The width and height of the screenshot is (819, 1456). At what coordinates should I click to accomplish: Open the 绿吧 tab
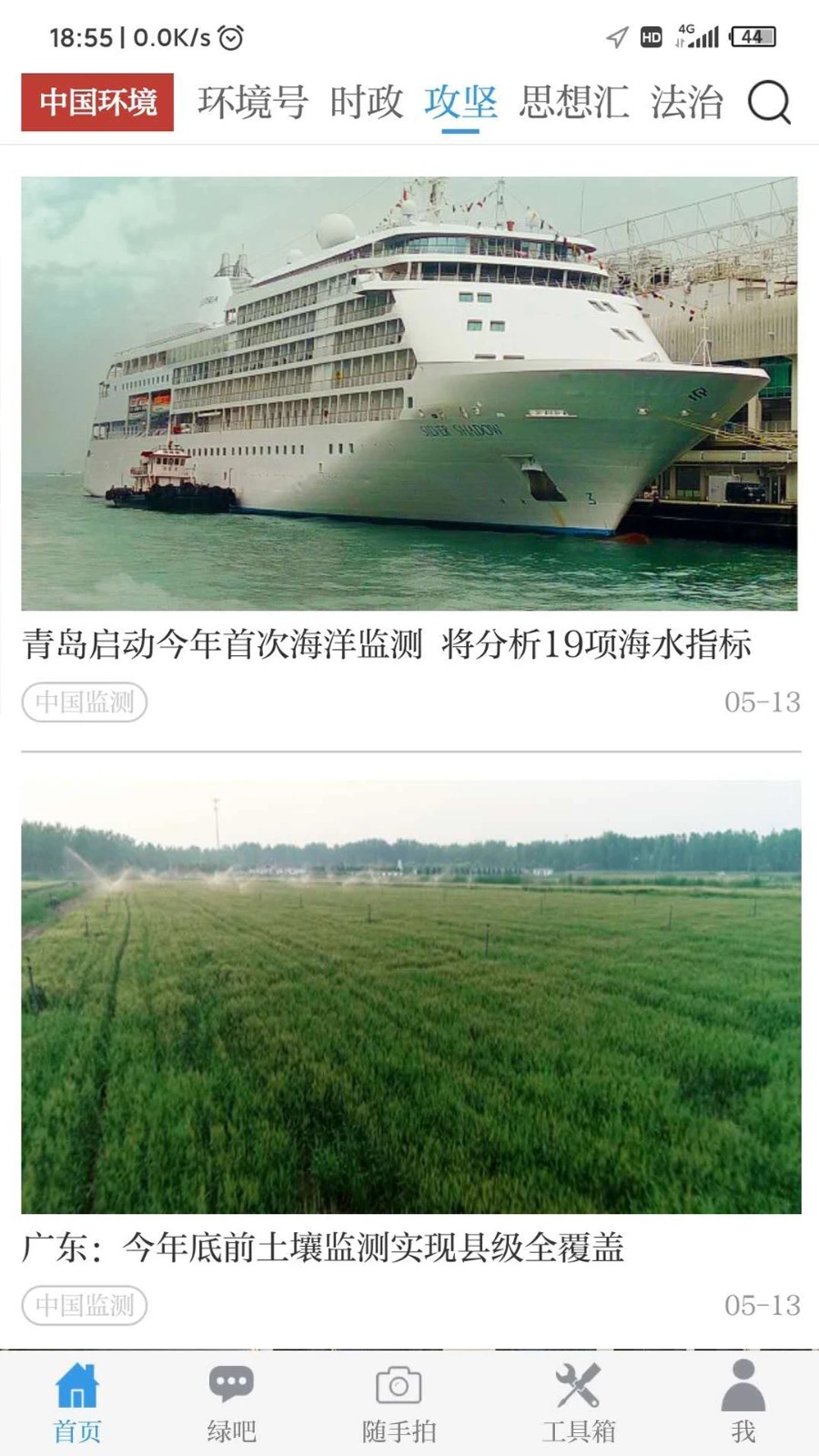click(231, 1402)
